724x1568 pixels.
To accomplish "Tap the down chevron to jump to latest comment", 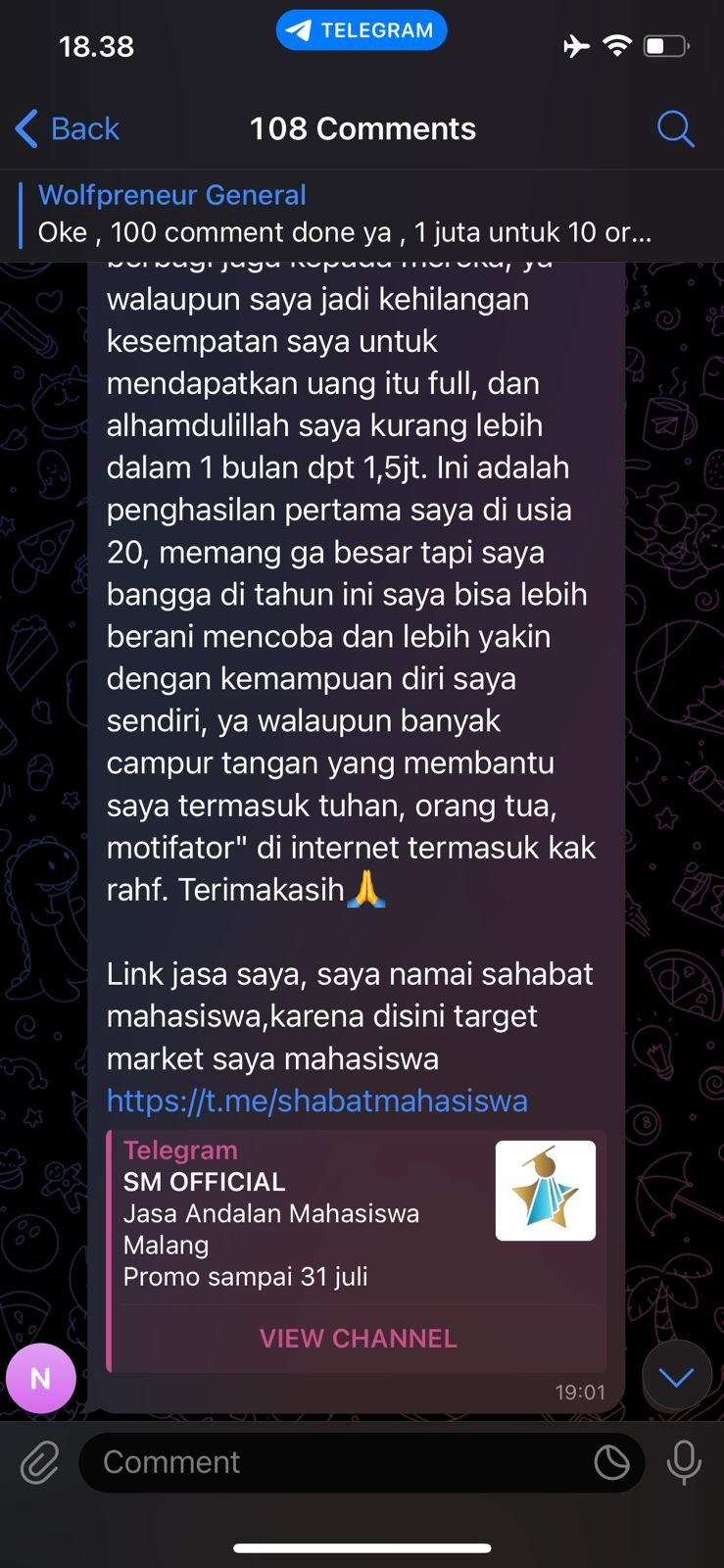I will click(678, 1376).
